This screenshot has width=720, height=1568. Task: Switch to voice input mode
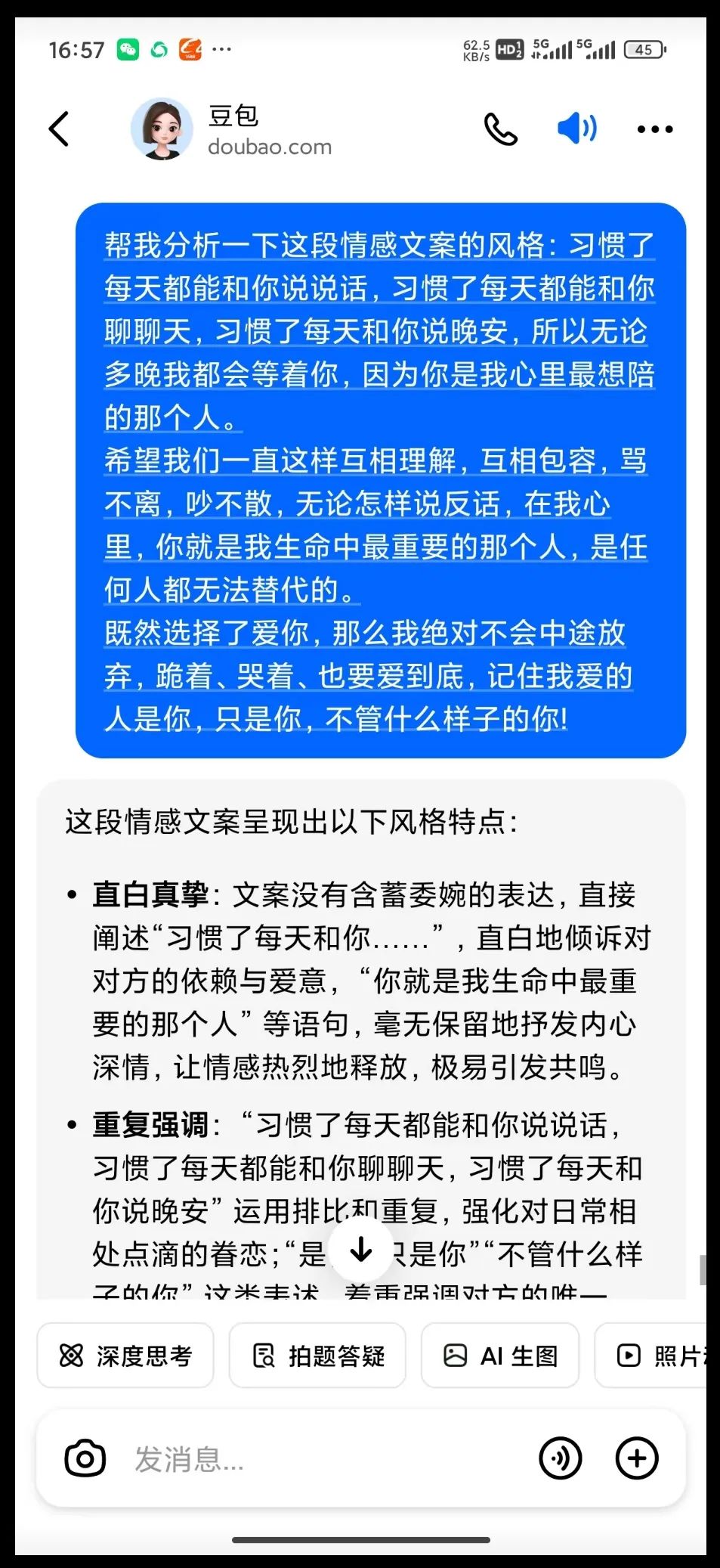pyautogui.click(x=560, y=1458)
